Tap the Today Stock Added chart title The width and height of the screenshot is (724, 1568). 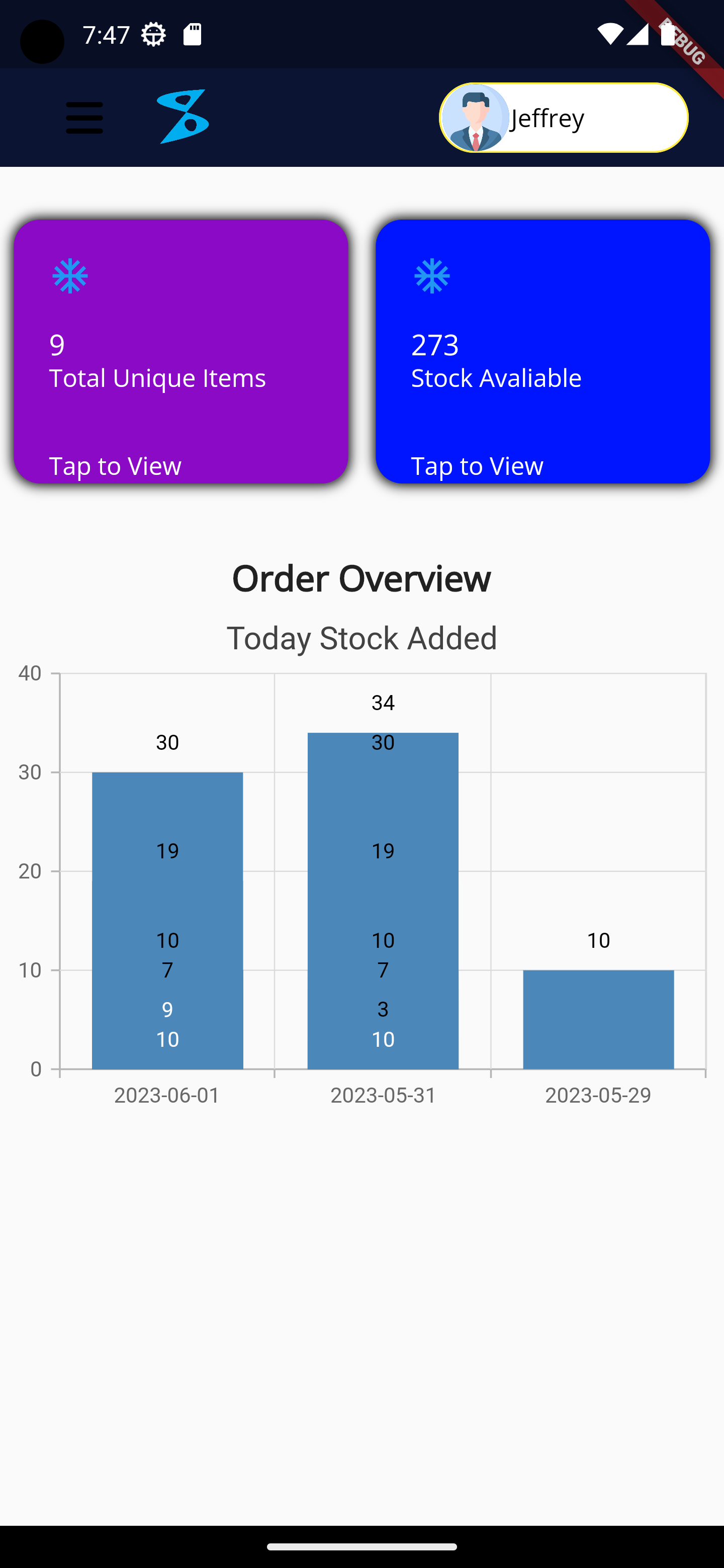click(361, 637)
